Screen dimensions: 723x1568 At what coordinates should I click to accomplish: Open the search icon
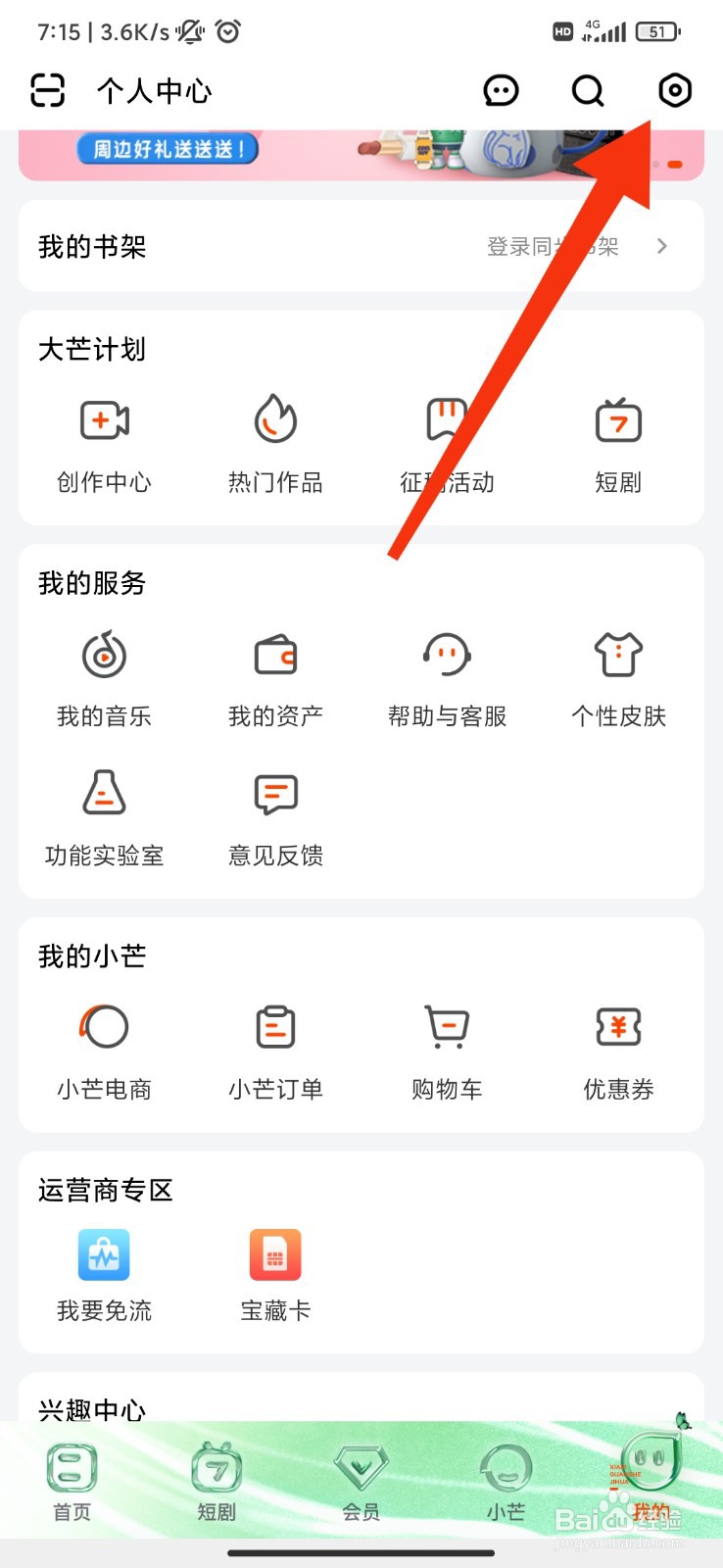click(x=588, y=91)
